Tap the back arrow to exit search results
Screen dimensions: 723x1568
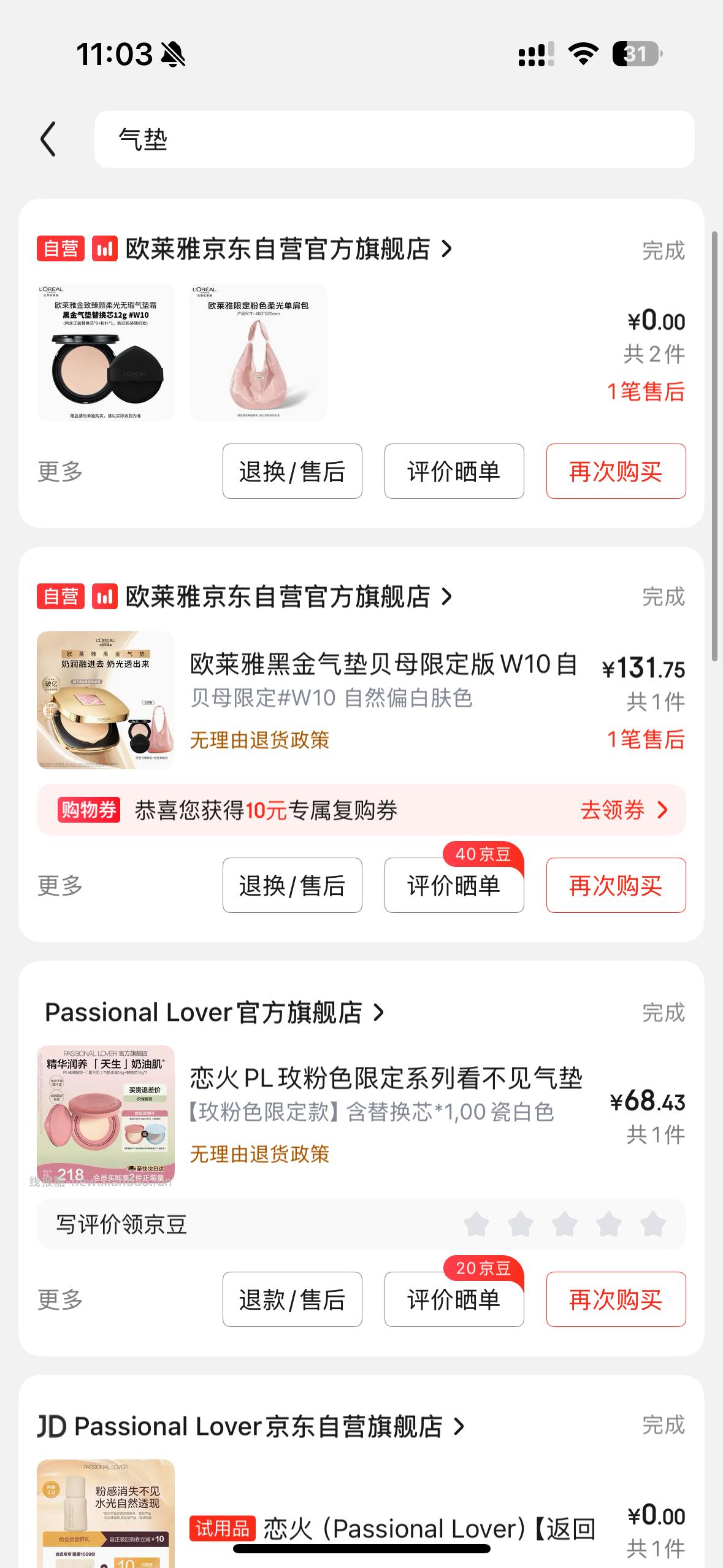coord(48,140)
